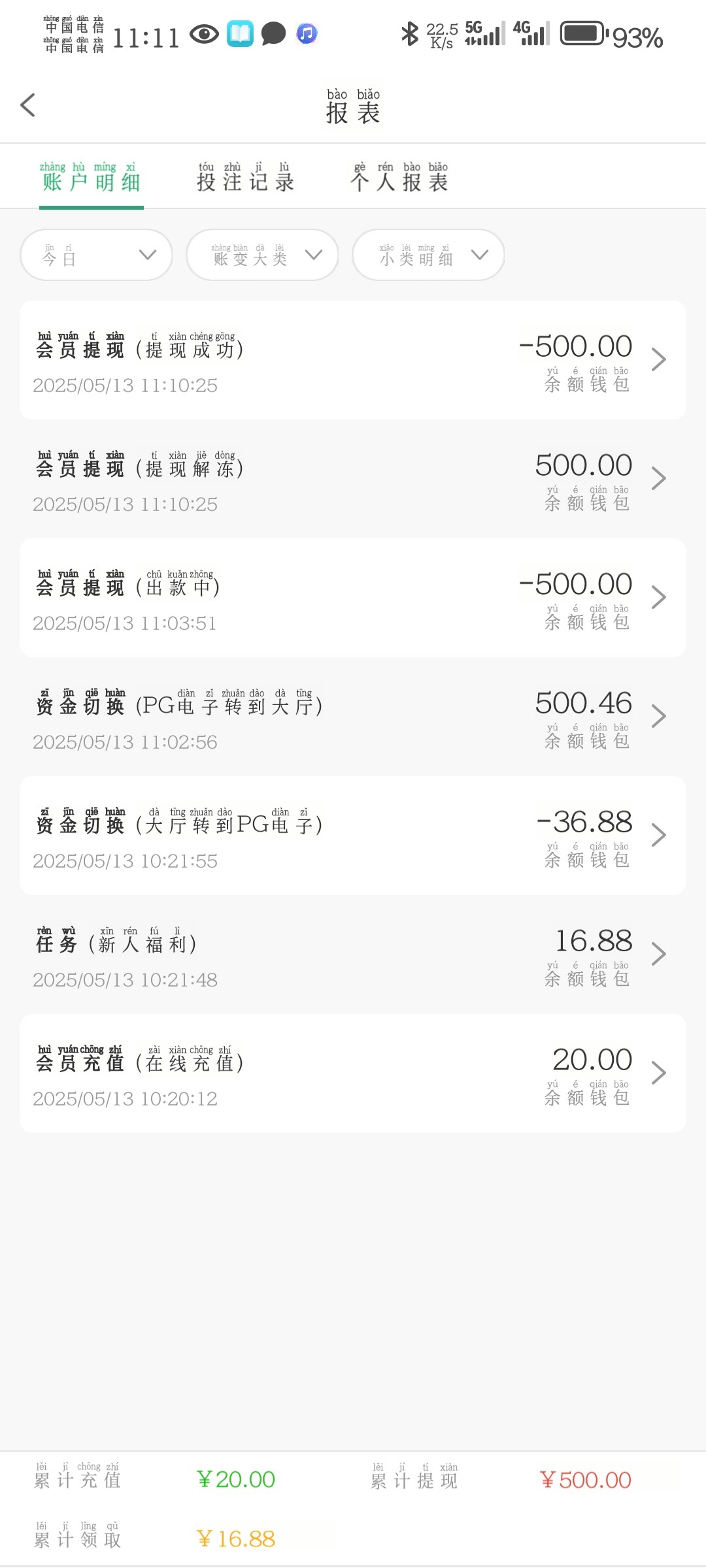
Task: Open the 账变大类 filter dropdown
Action: pos(262,255)
